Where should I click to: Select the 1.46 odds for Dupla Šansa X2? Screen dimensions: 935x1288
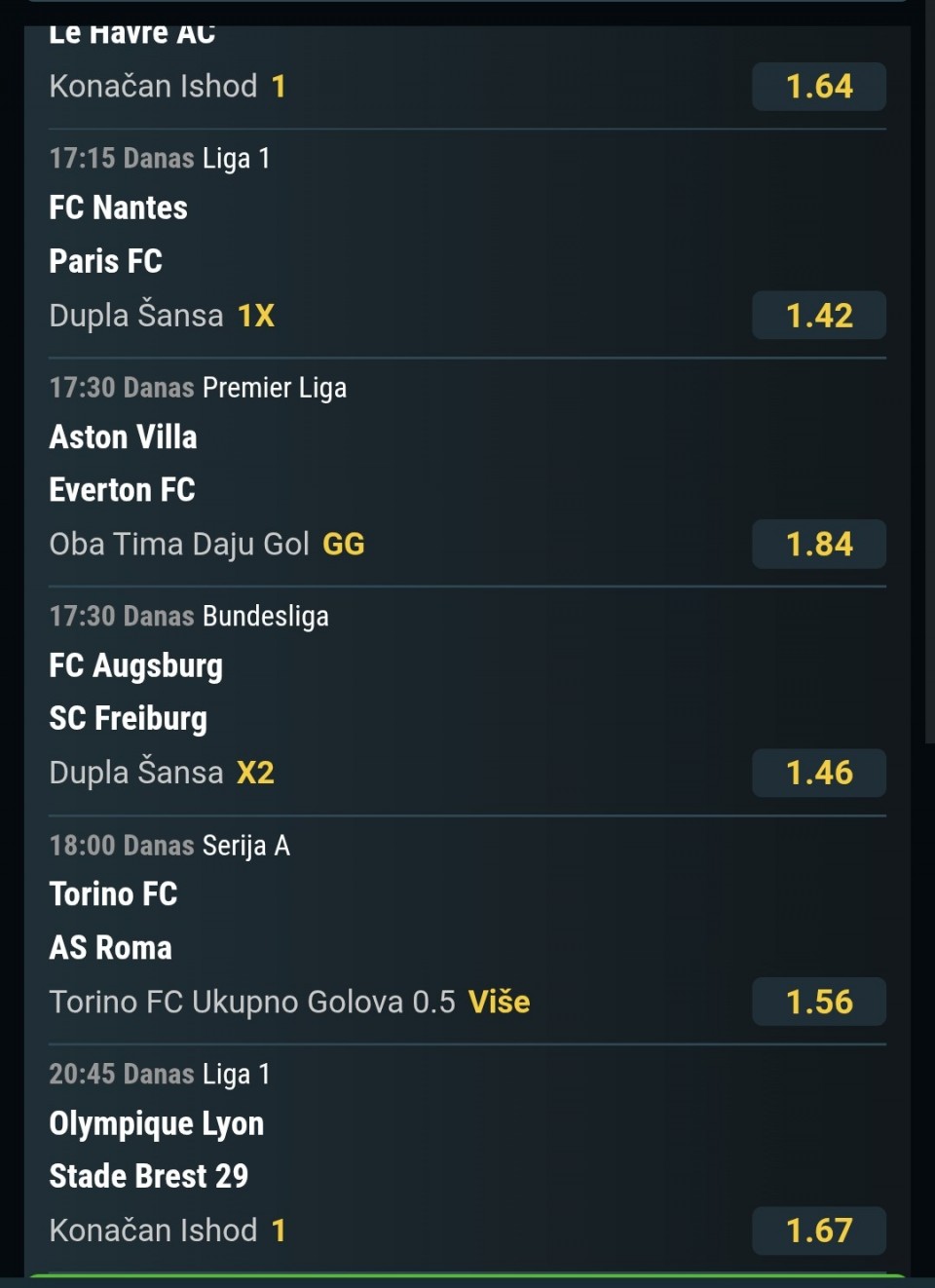818,773
